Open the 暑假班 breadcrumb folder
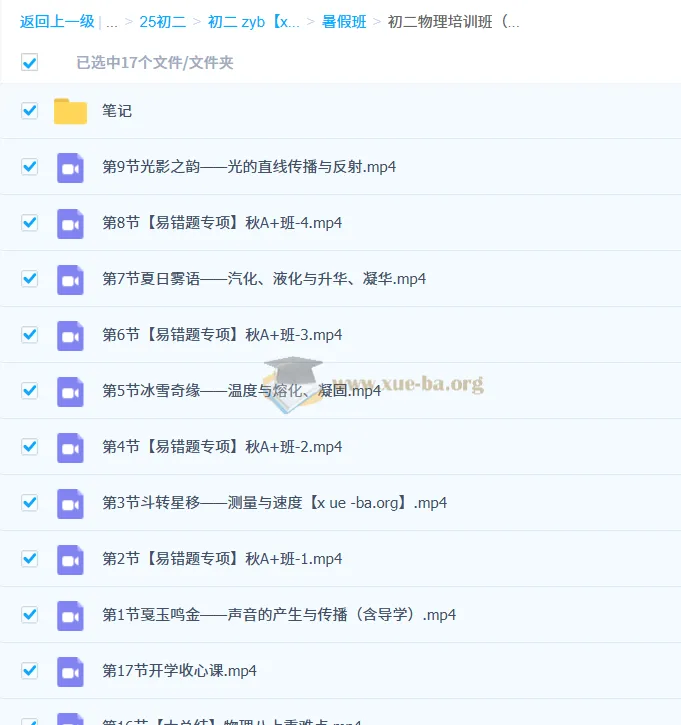The width and height of the screenshot is (681, 725). pos(344,22)
